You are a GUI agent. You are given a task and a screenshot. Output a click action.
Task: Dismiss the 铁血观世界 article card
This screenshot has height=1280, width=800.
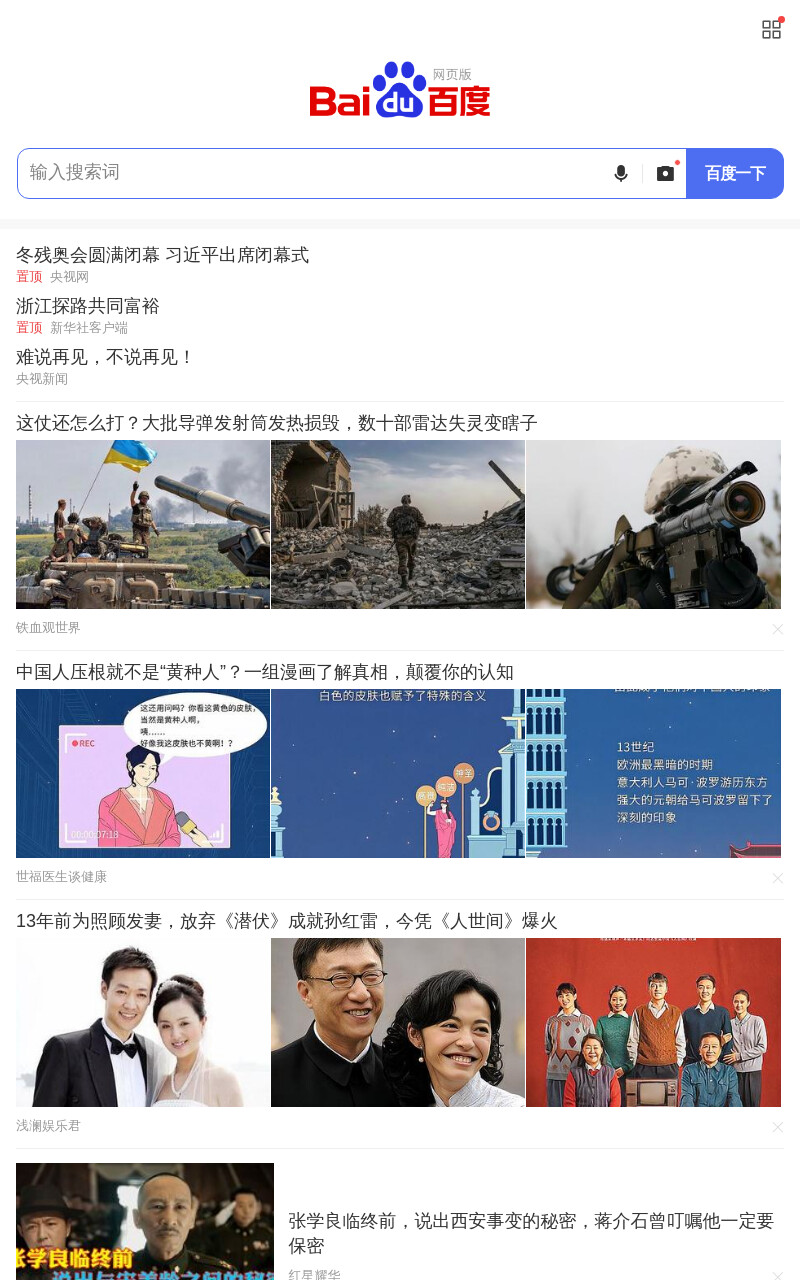(777, 629)
